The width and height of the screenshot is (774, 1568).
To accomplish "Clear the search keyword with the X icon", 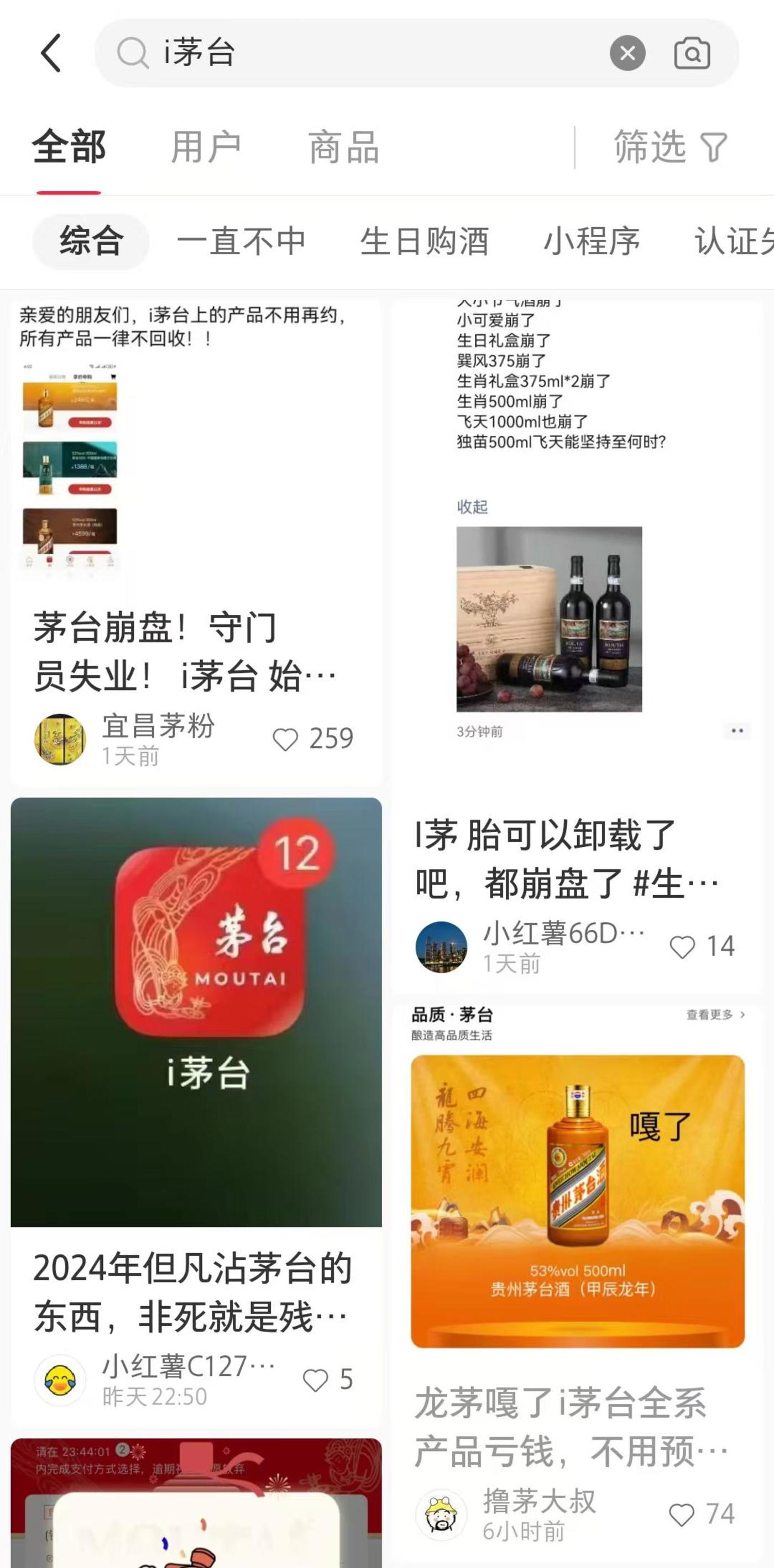I will [627, 54].
